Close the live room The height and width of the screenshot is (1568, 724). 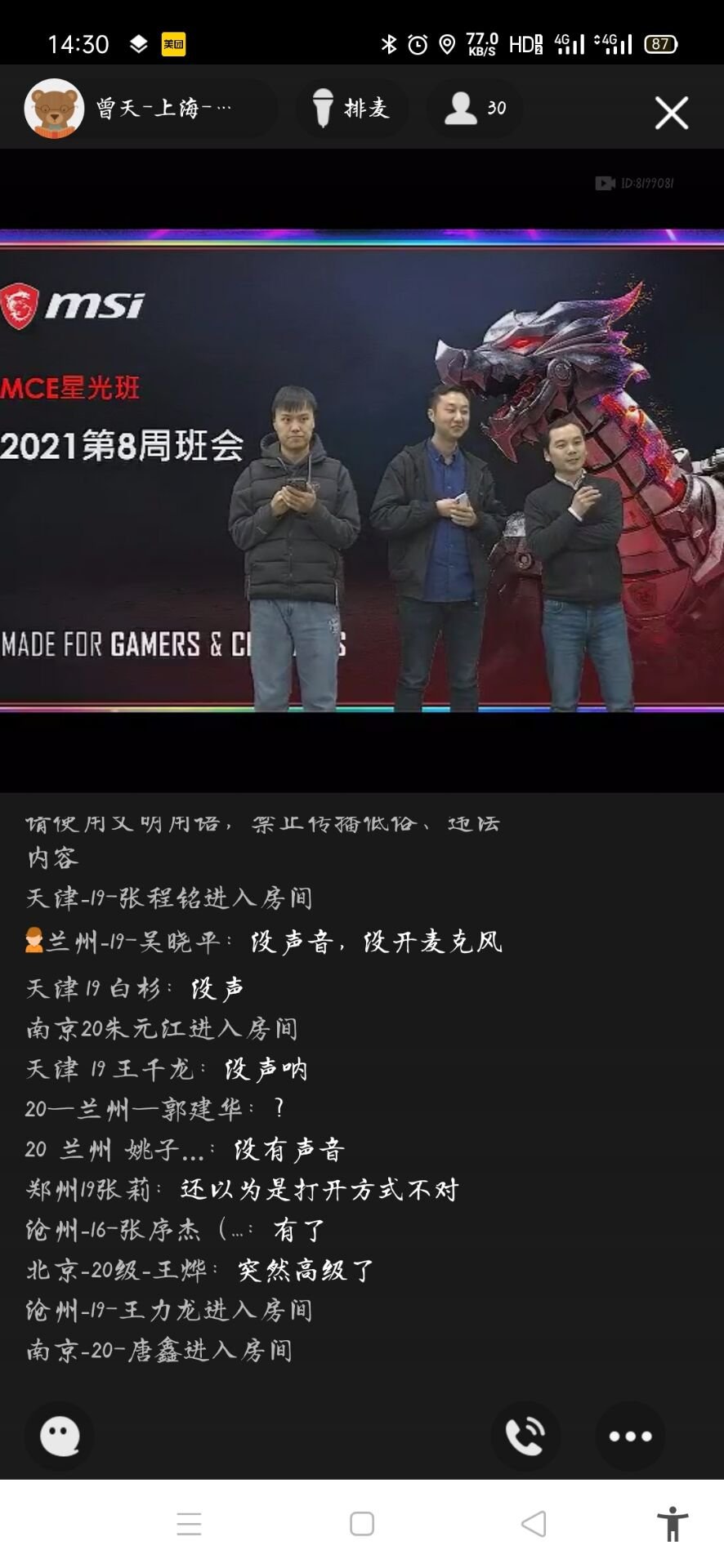click(671, 113)
